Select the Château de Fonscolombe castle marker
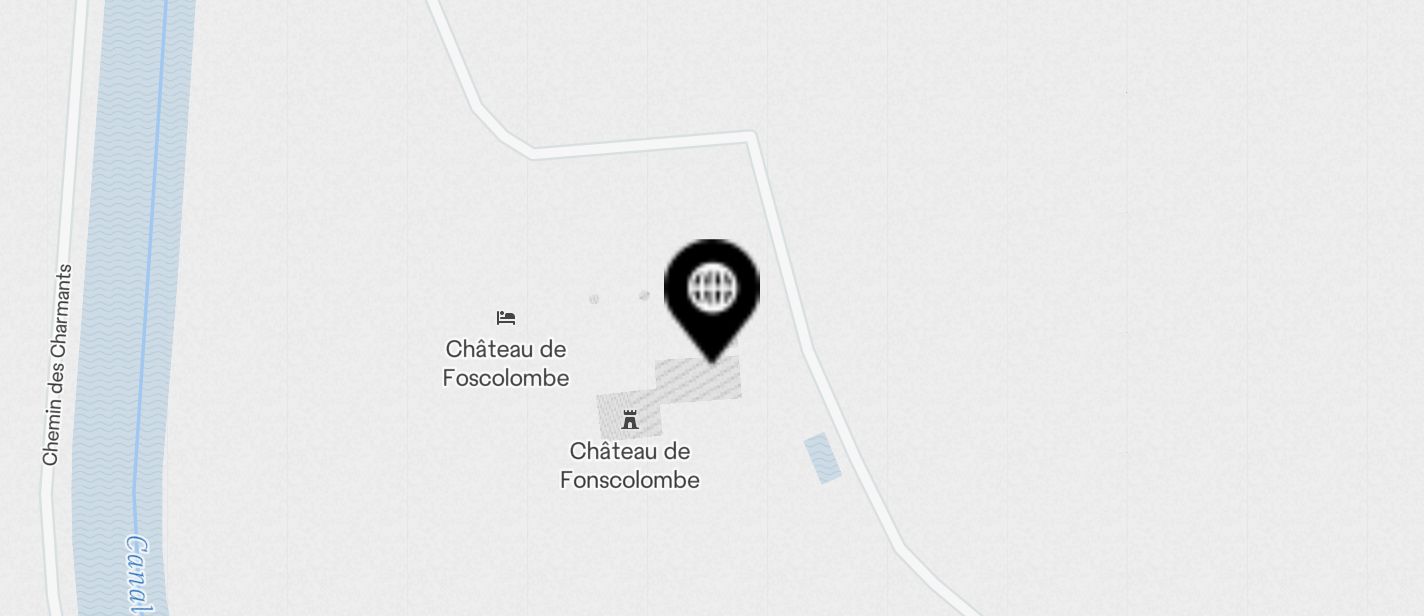 [630, 420]
